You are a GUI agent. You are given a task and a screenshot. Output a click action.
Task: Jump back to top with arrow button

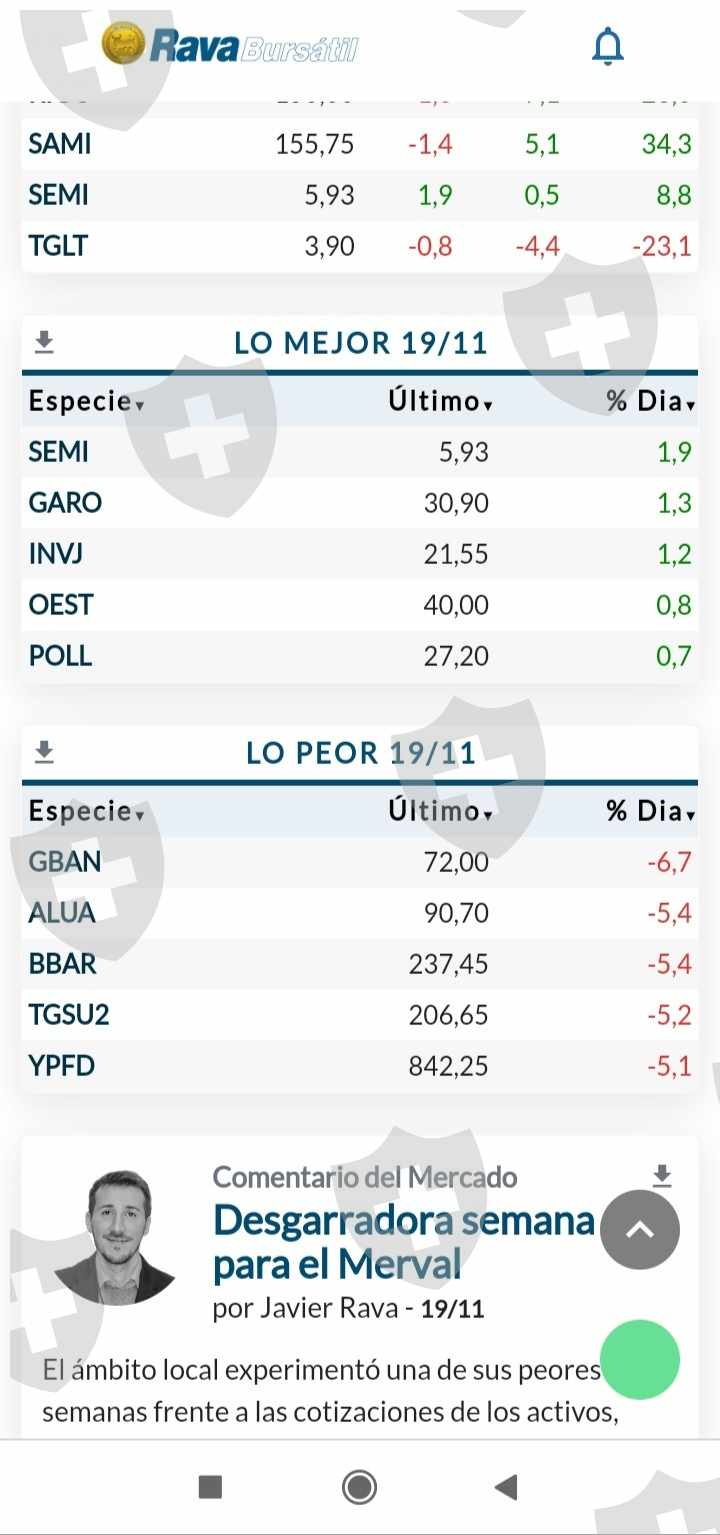(640, 1230)
